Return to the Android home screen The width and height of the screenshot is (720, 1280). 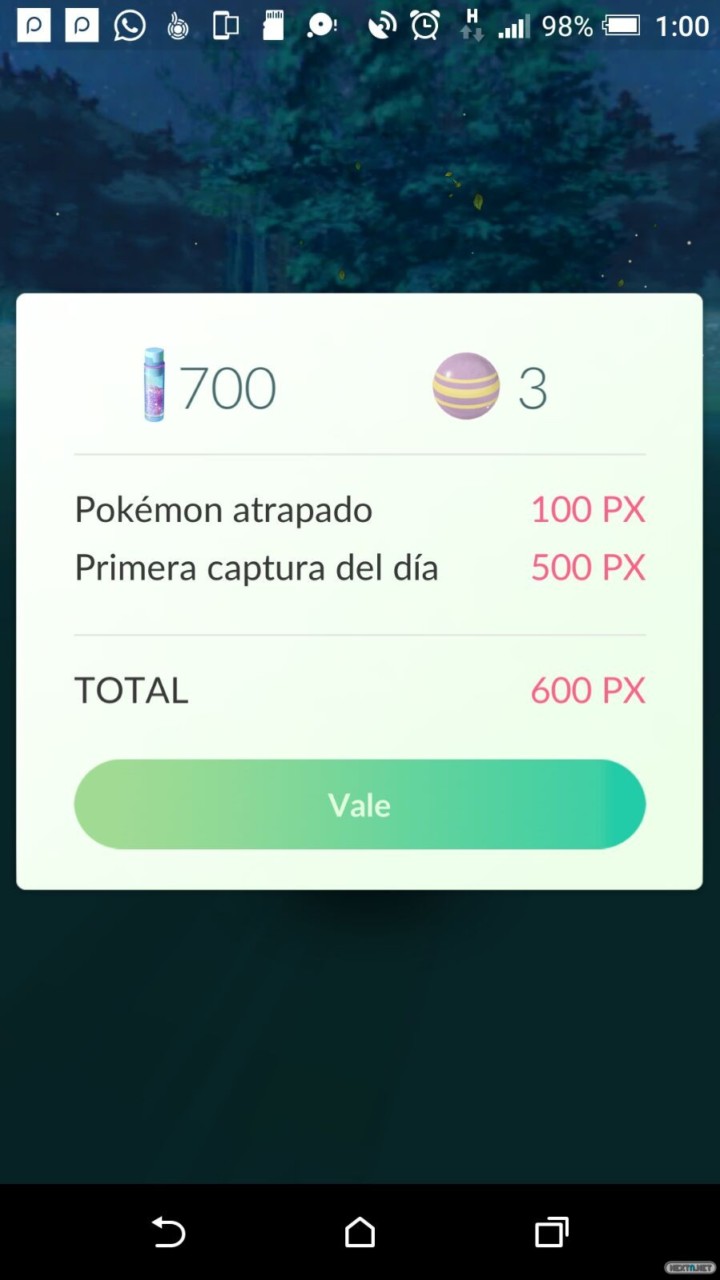(x=360, y=1232)
